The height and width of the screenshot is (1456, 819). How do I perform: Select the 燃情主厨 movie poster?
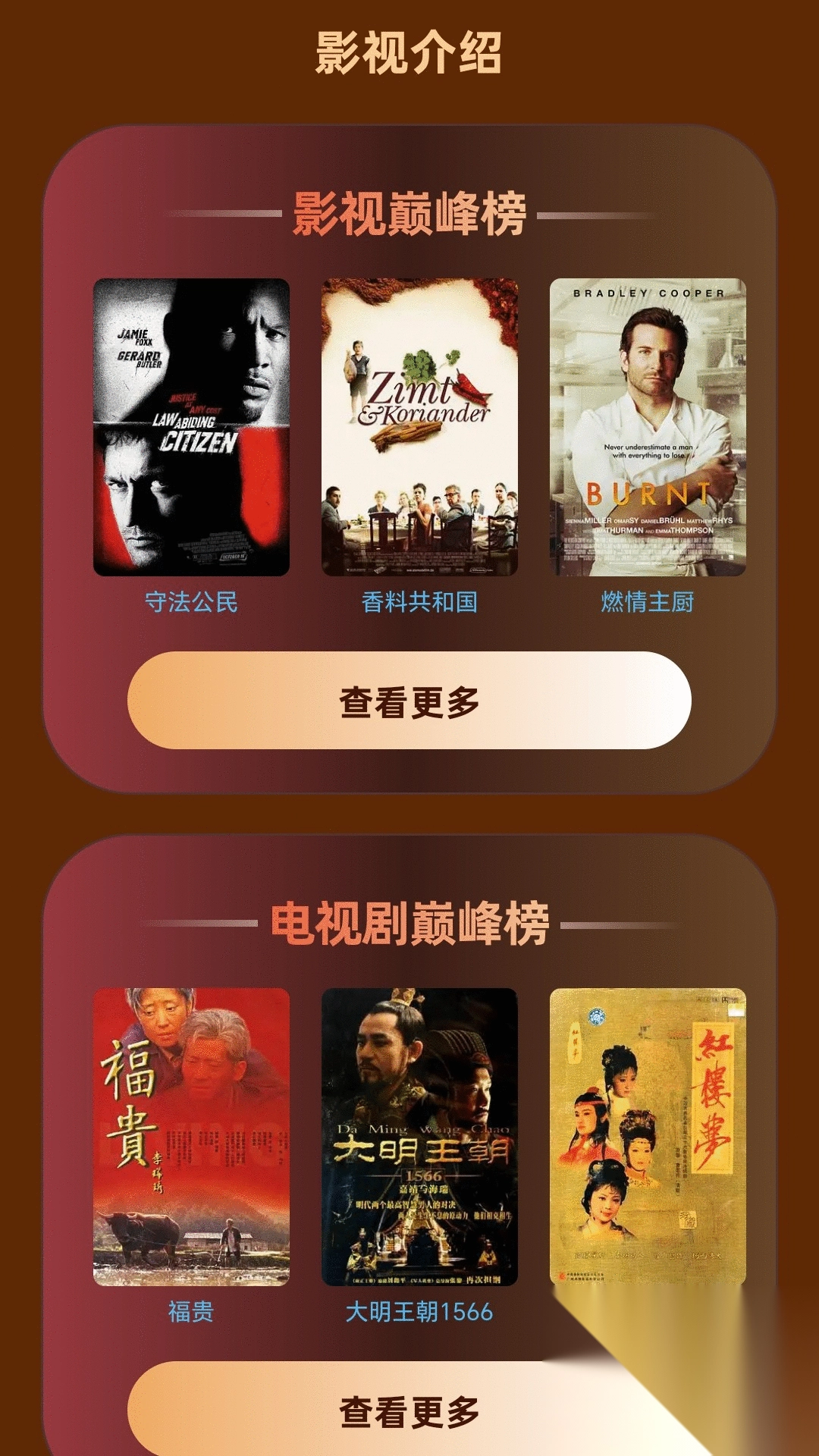(648, 427)
